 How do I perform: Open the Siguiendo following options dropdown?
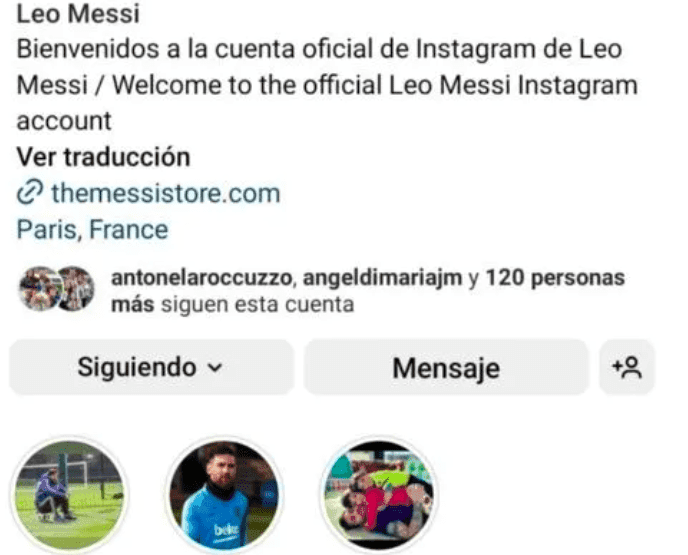click(151, 367)
